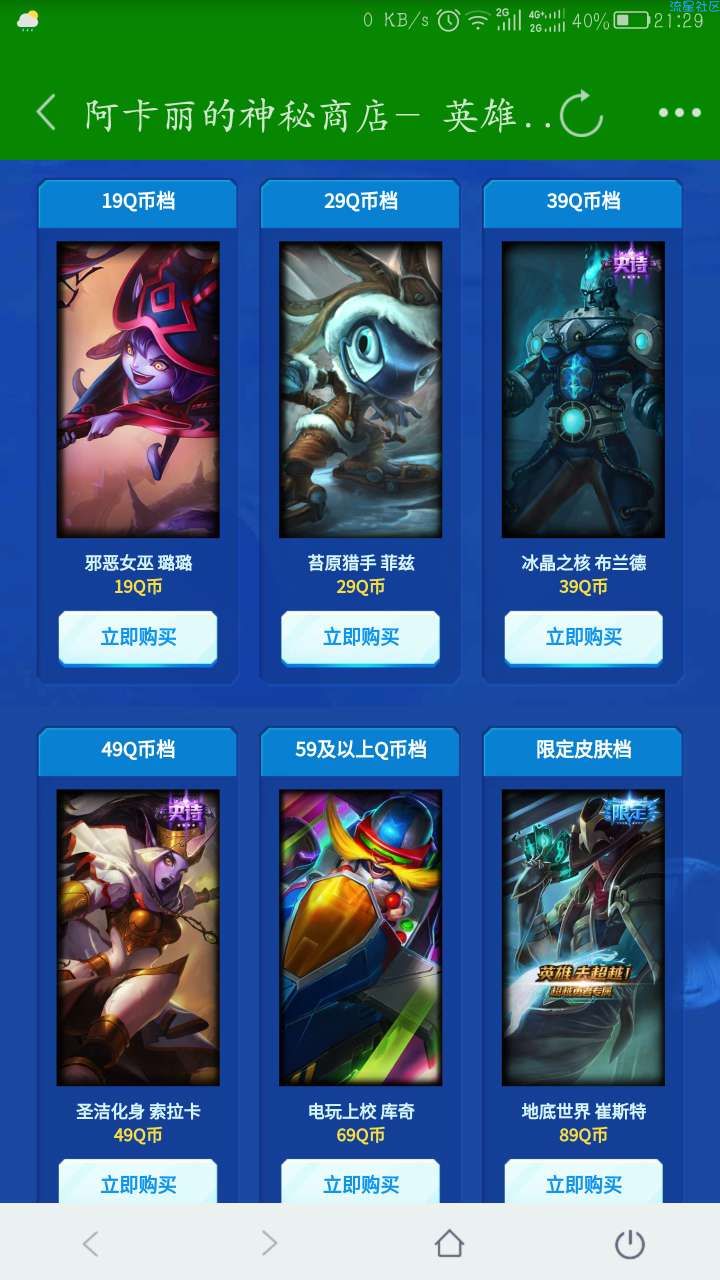Open 电玩上校 库奇 skin image
Screen dimensions: 720x1280
click(360, 938)
